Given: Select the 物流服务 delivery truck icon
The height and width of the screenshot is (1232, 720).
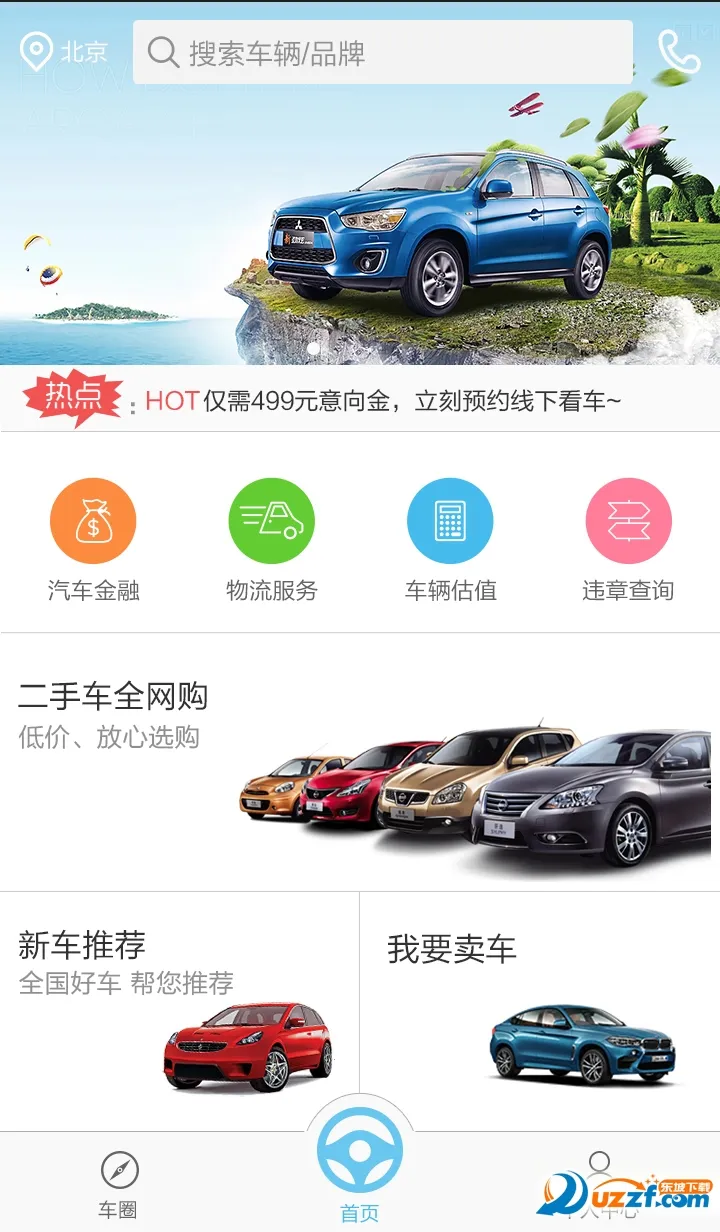Looking at the screenshot, I should (271, 520).
